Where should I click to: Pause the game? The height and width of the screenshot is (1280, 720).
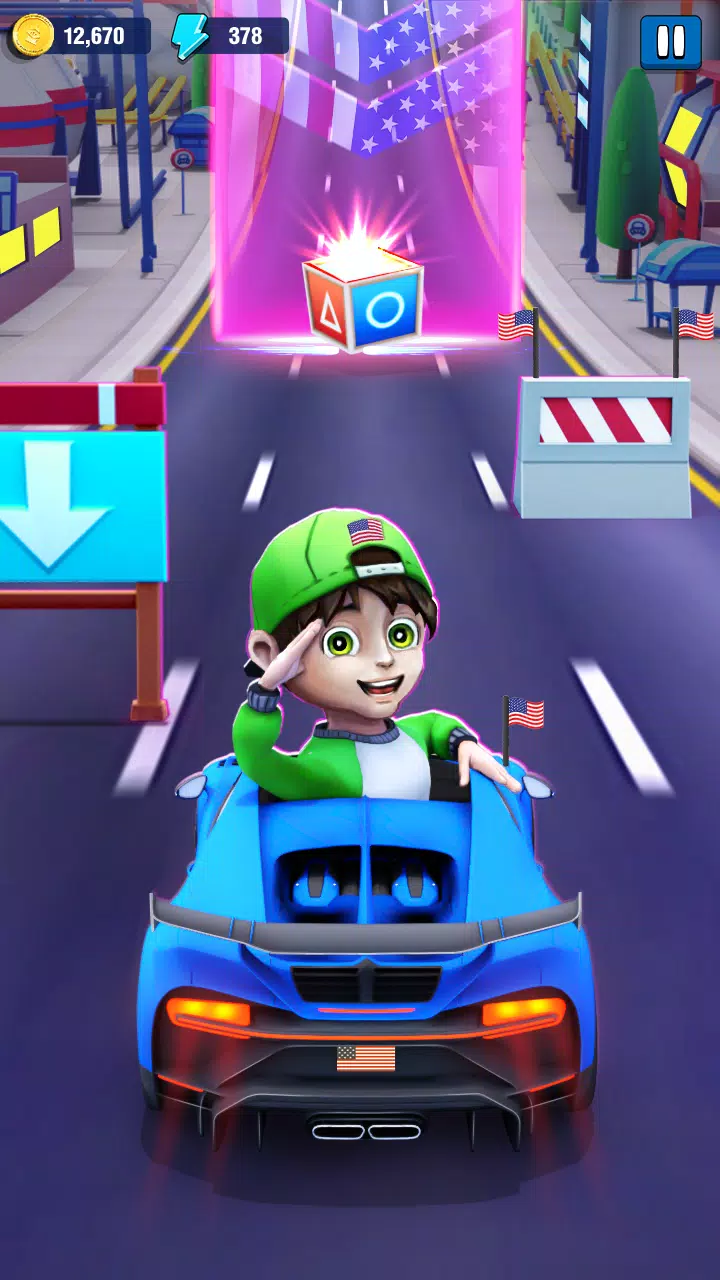(x=670, y=42)
